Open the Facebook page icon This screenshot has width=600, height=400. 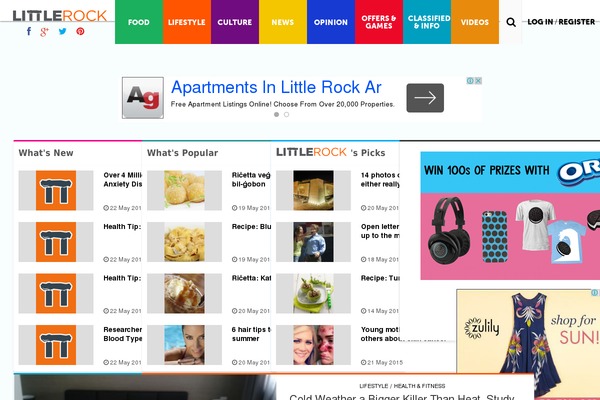tap(28, 32)
